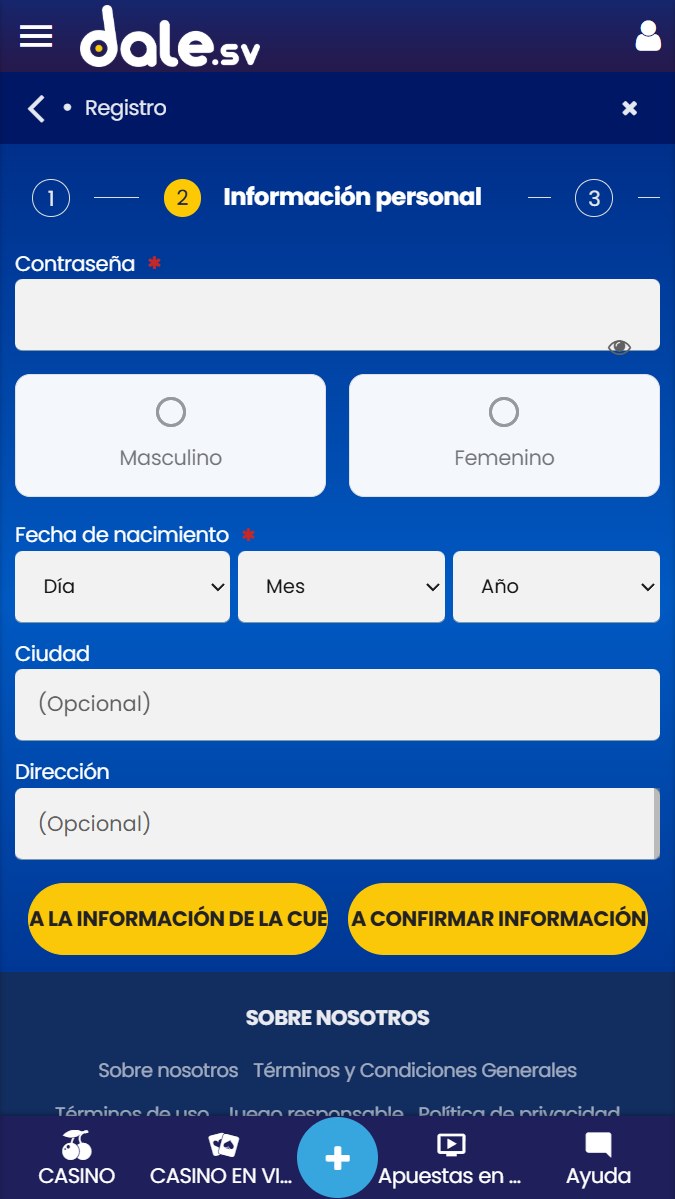675x1199 pixels.
Task: Open Términos y Condiciones Generales link
Action: pos(415,1070)
